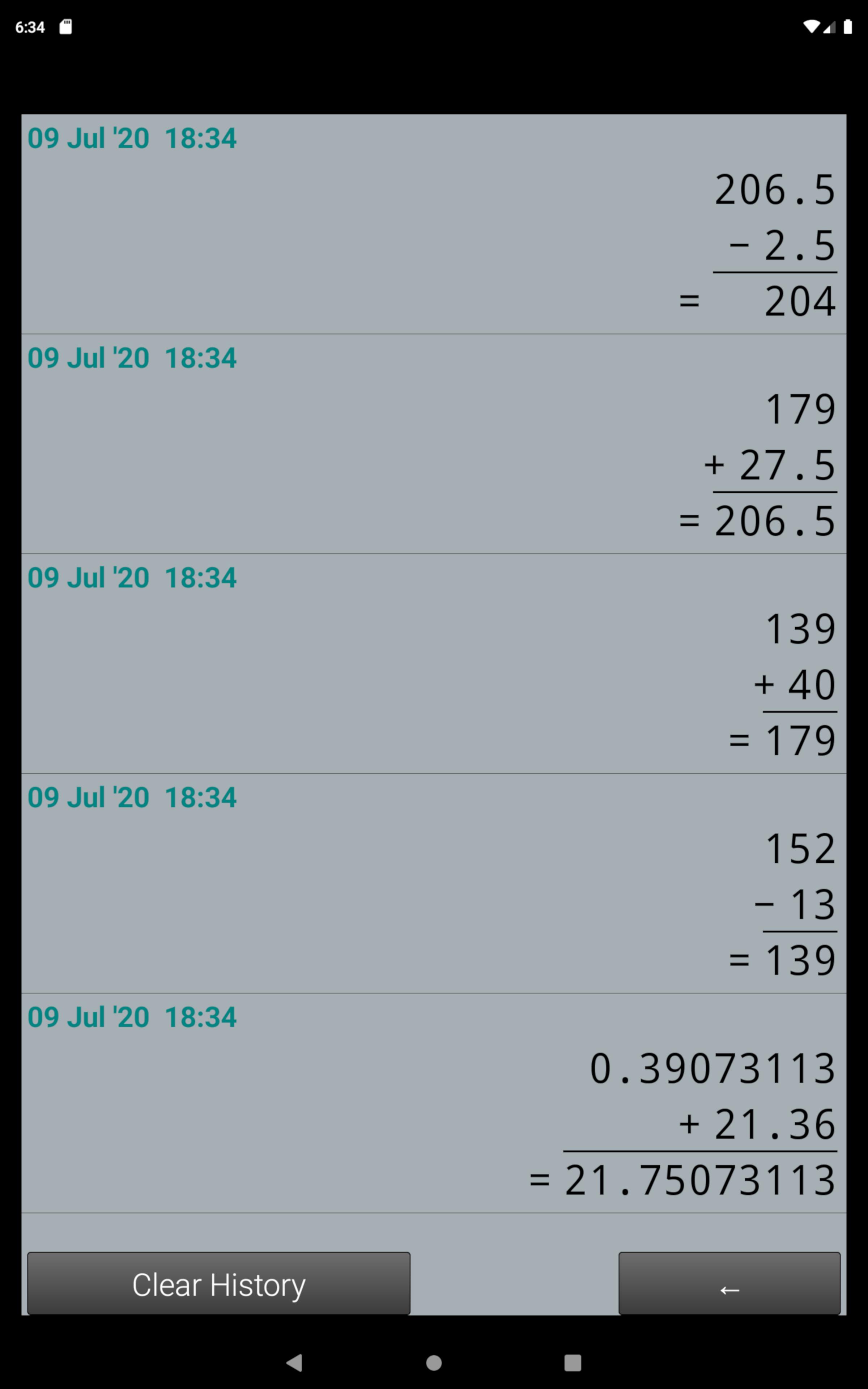The image size is (868, 1389).
Task: Choose the 152 − 13 = 139 history entry
Action: point(434,883)
